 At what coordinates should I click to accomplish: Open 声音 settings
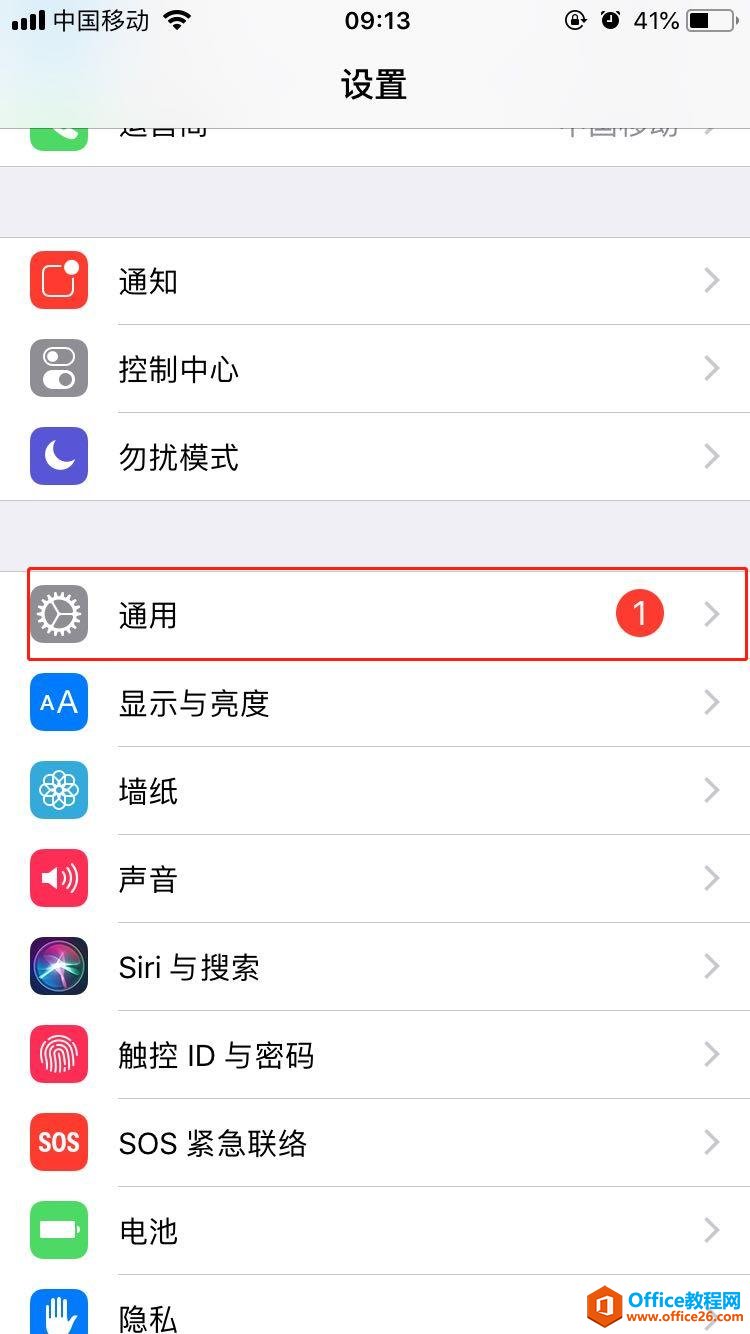tap(375, 879)
